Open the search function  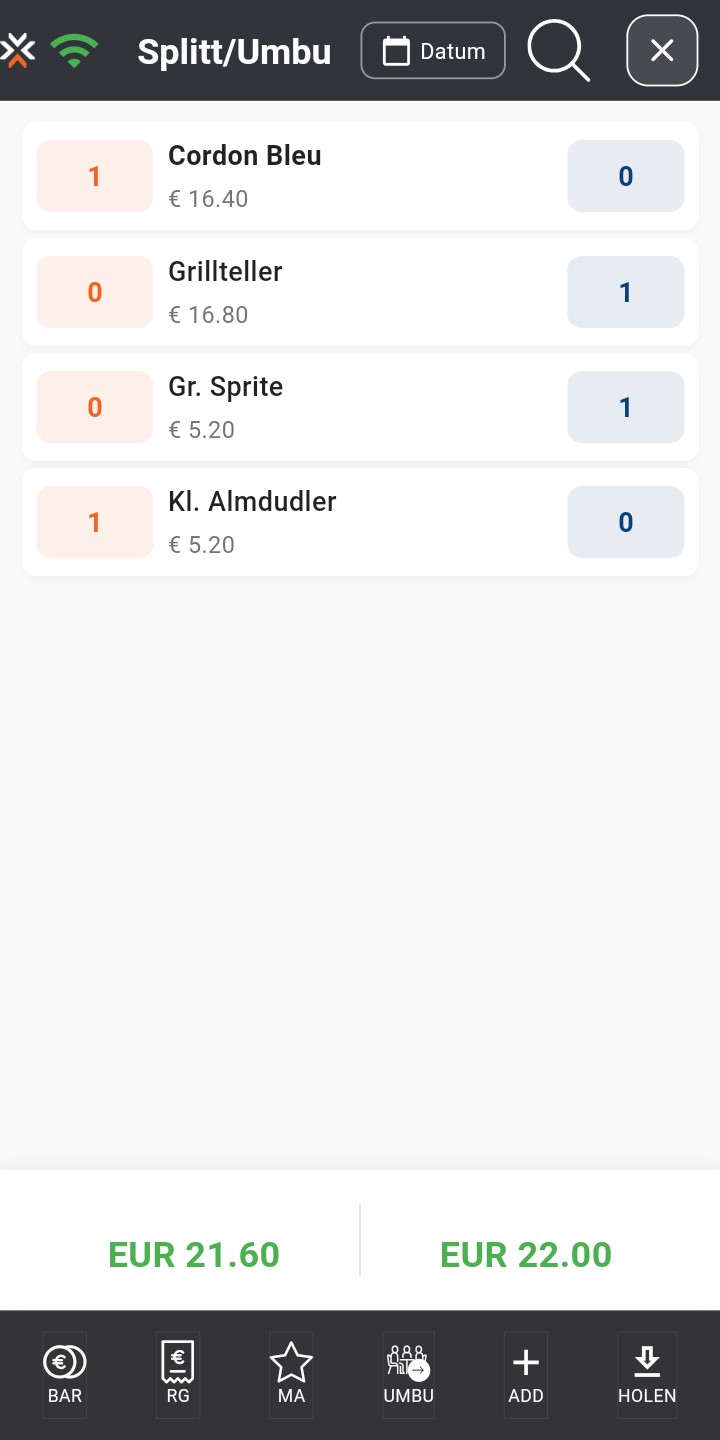[558, 50]
